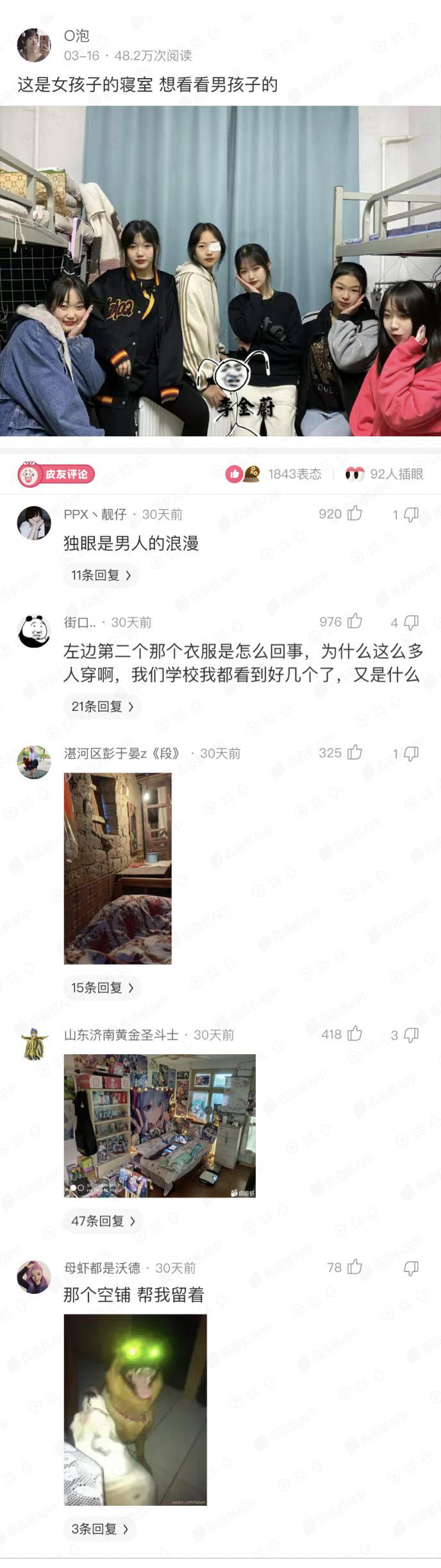Dislike PPX丶靓仔's comment
Viewport: 441px width, 1568px height.
point(411,514)
